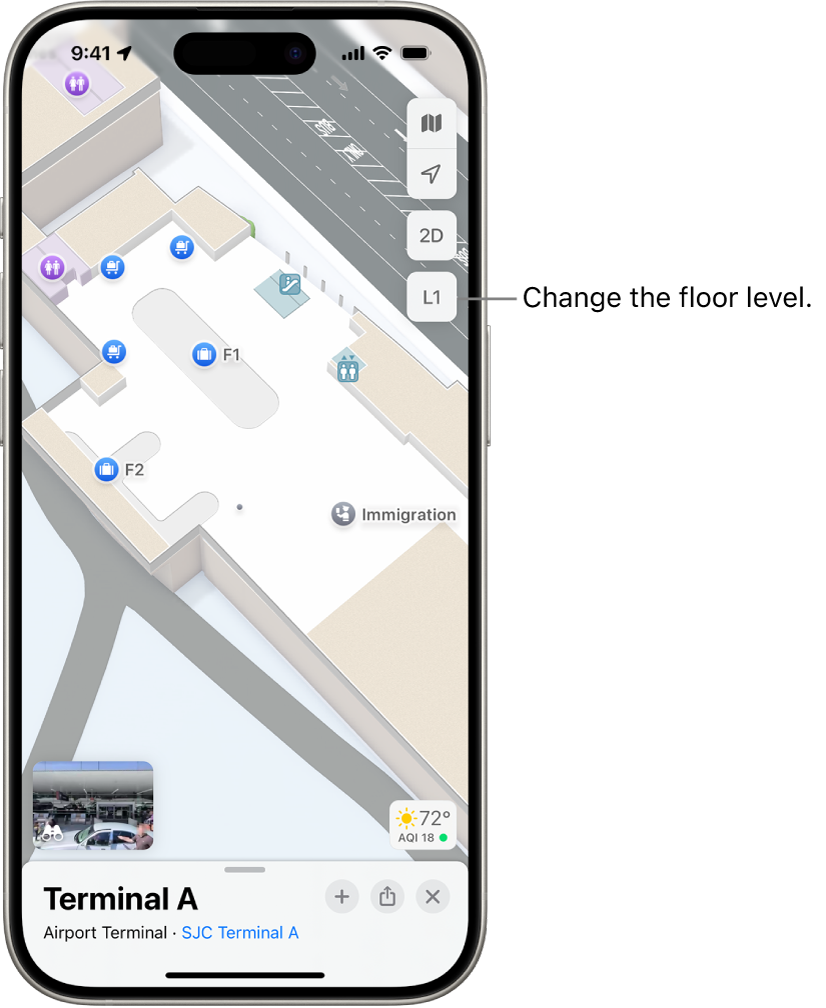Tap the Immigration marker on map
Screen dimensions: 826x1008
coord(344,515)
